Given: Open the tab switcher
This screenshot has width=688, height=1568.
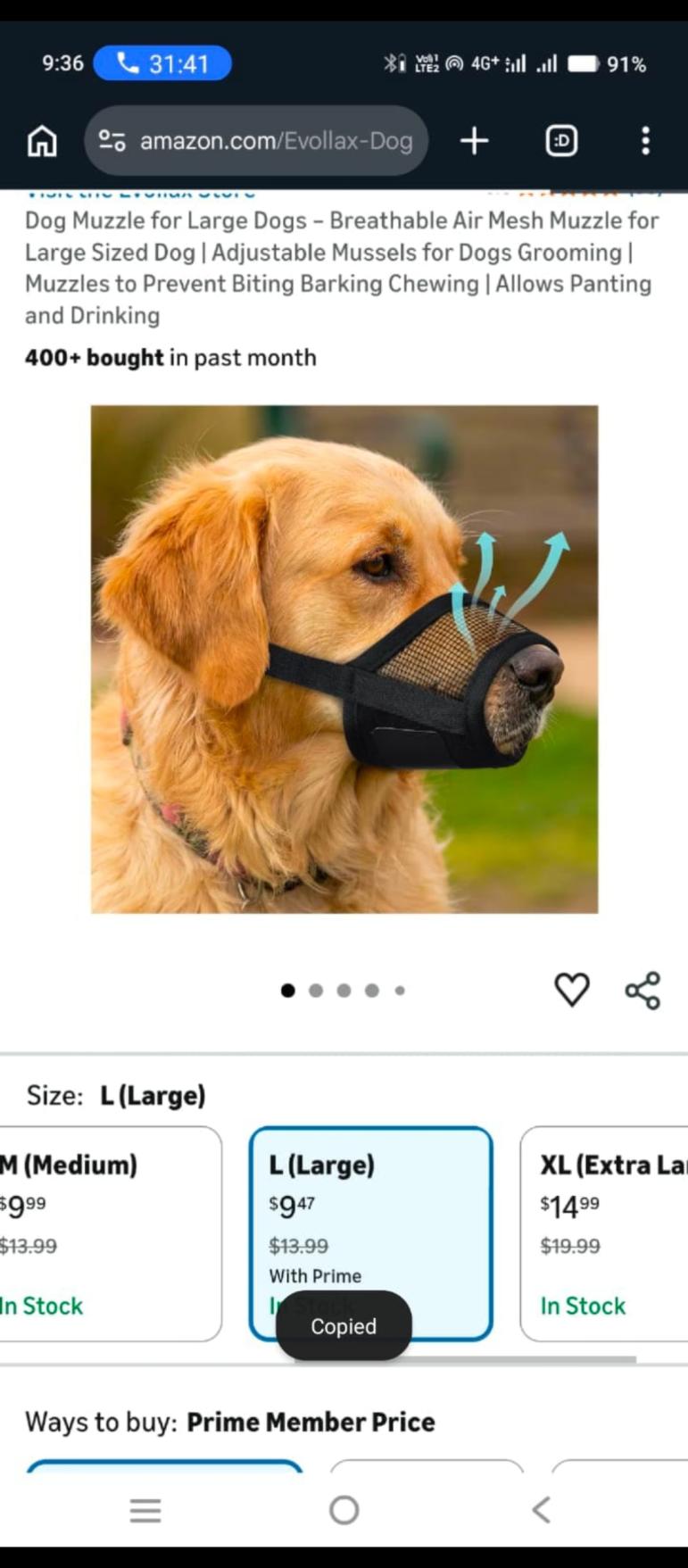Looking at the screenshot, I should coord(561,141).
